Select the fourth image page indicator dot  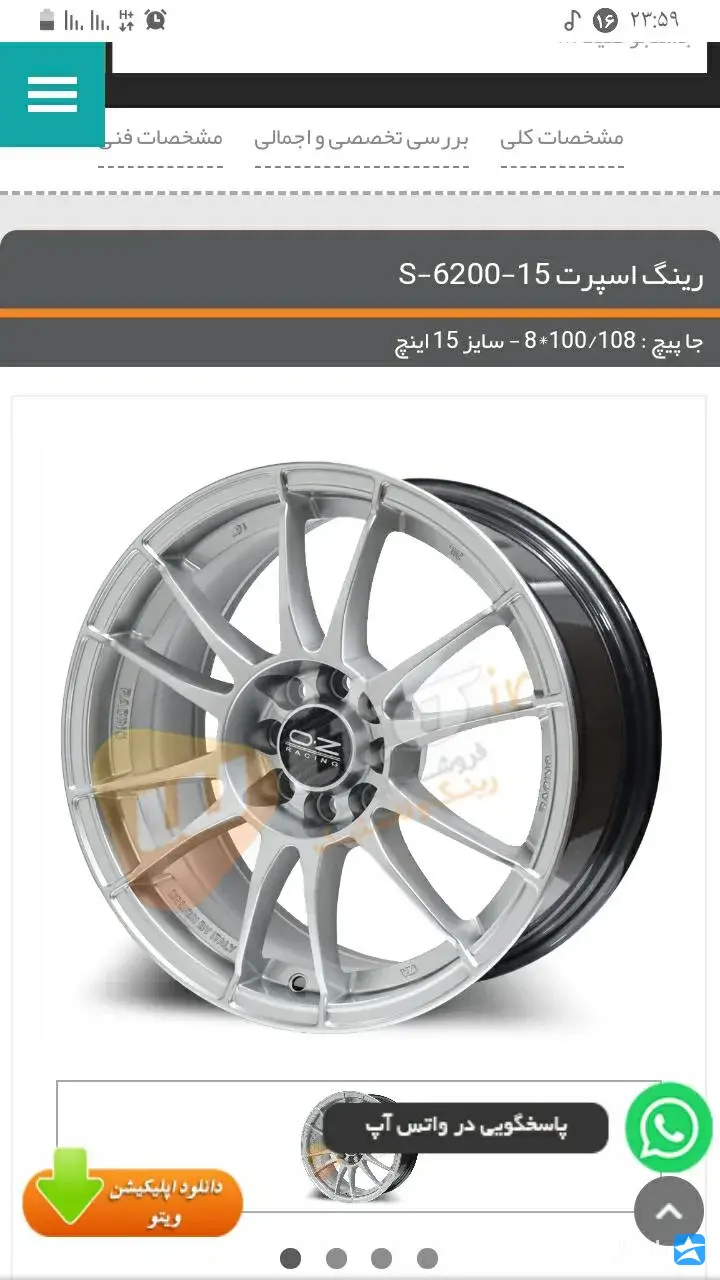click(x=428, y=1258)
